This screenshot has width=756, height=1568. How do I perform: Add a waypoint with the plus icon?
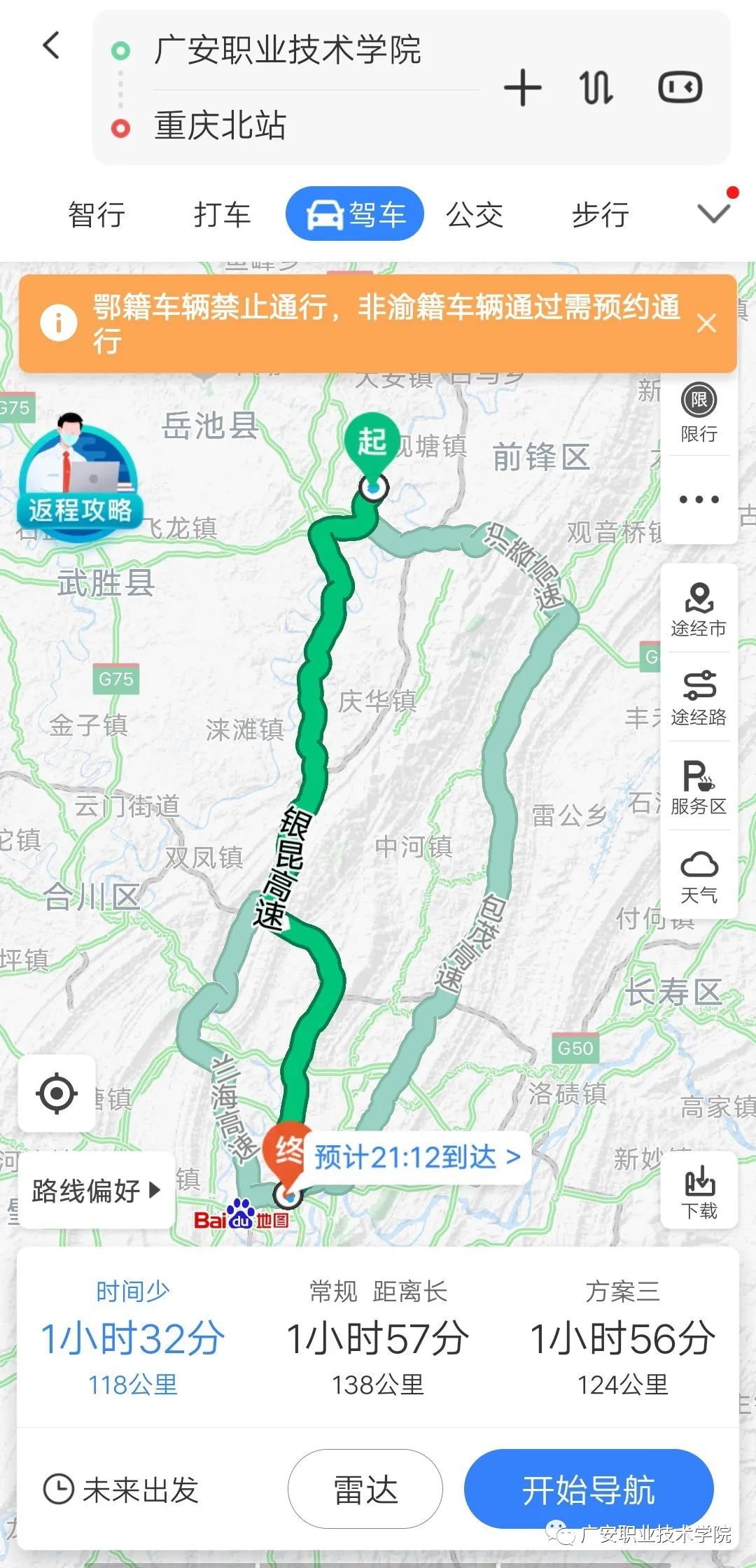pyautogui.click(x=522, y=88)
